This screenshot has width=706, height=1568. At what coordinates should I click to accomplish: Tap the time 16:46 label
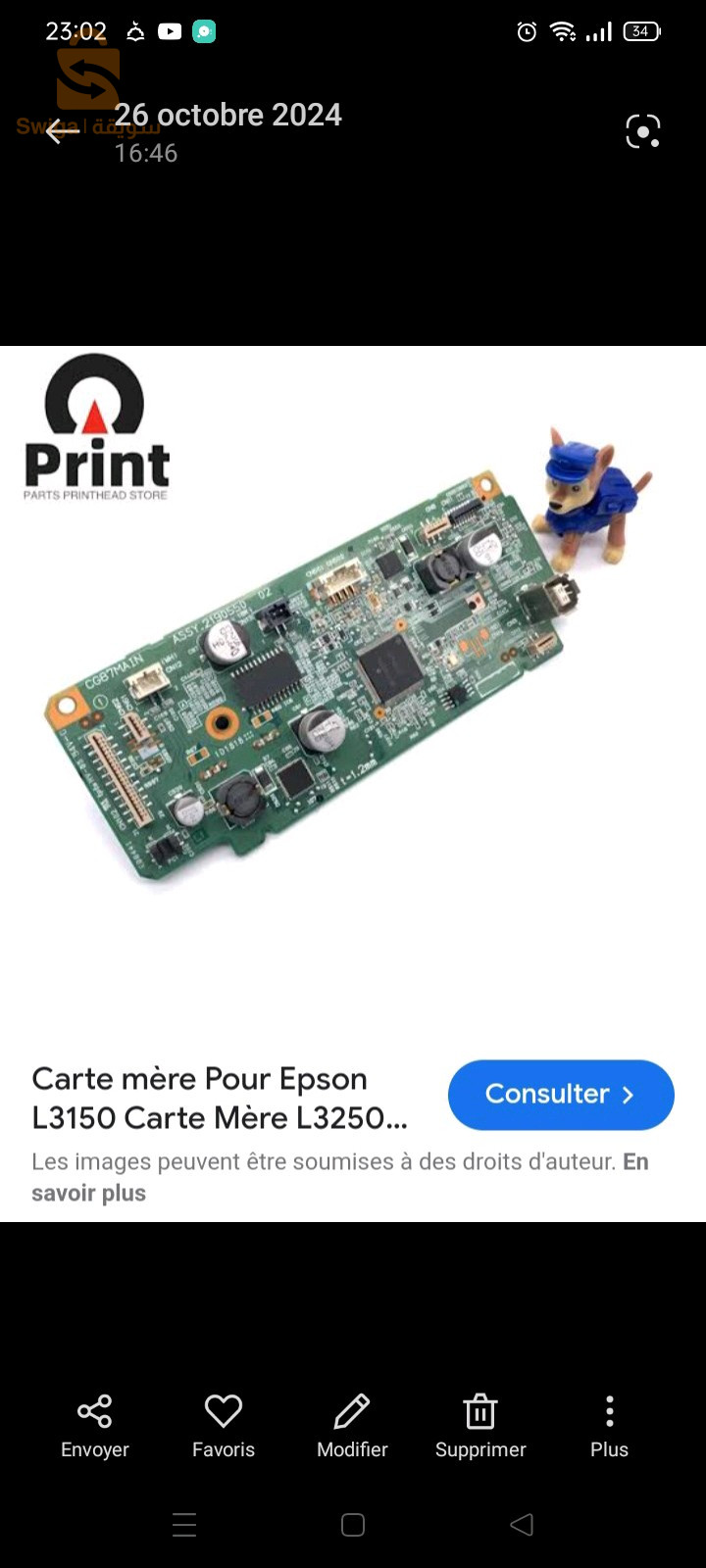145,153
